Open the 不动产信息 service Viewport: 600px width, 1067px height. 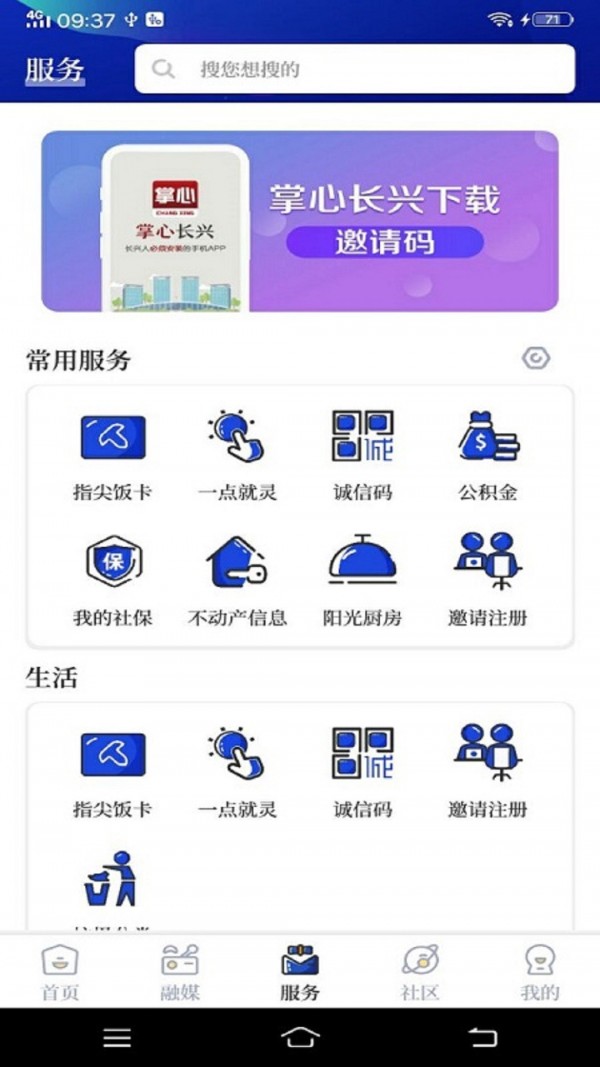click(x=237, y=577)
